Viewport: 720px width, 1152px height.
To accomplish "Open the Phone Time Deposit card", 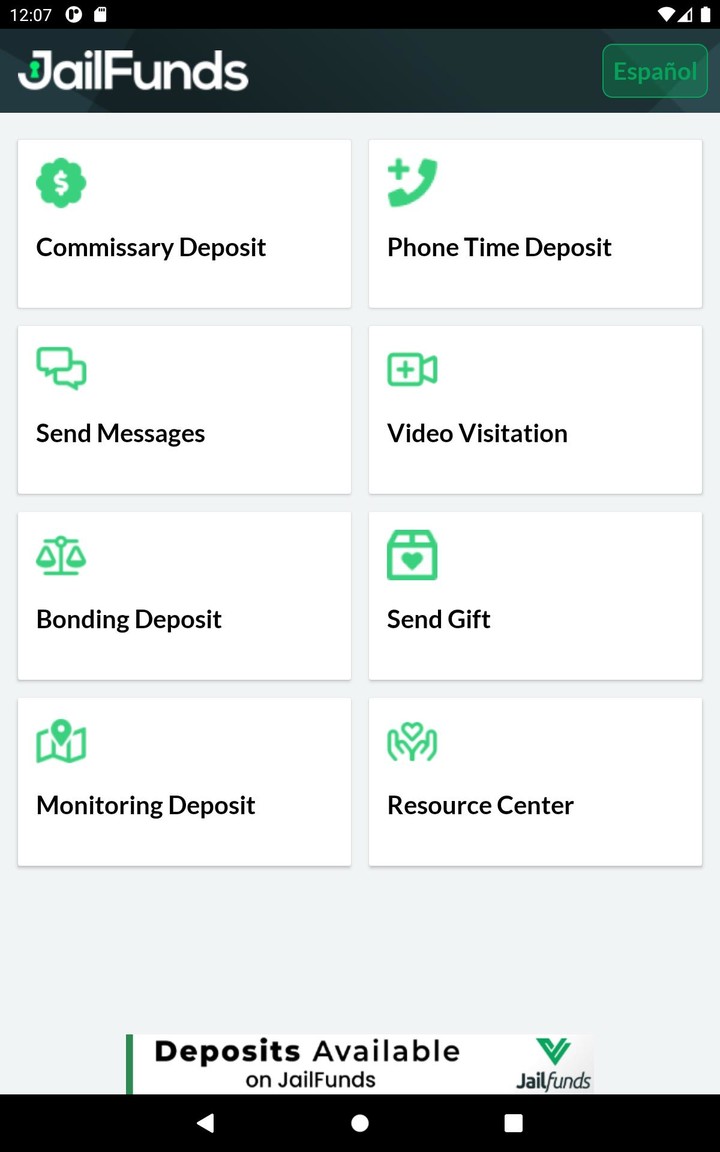I will [x=535, y=223].
